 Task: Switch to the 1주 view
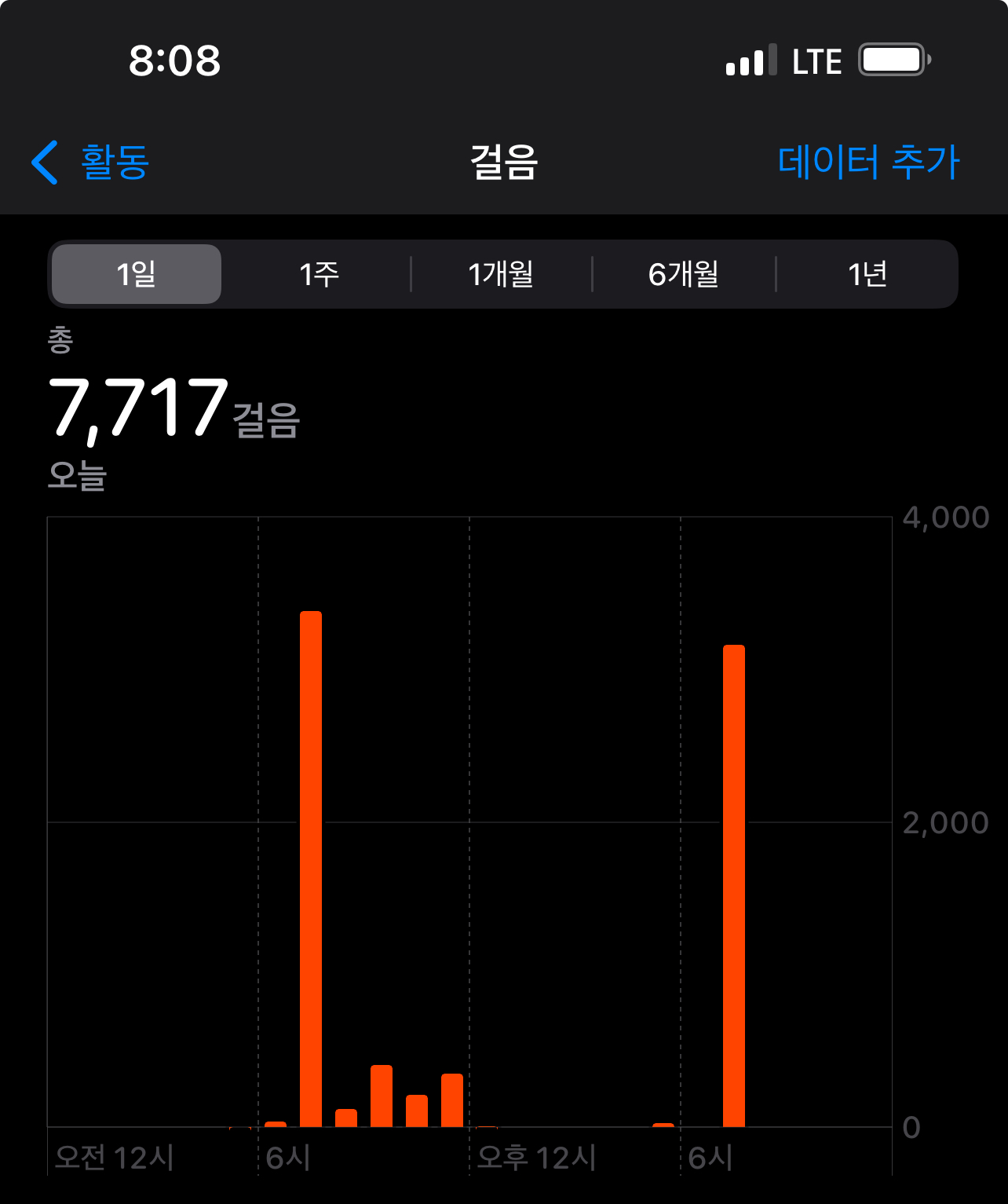click(x=319, y=274)
